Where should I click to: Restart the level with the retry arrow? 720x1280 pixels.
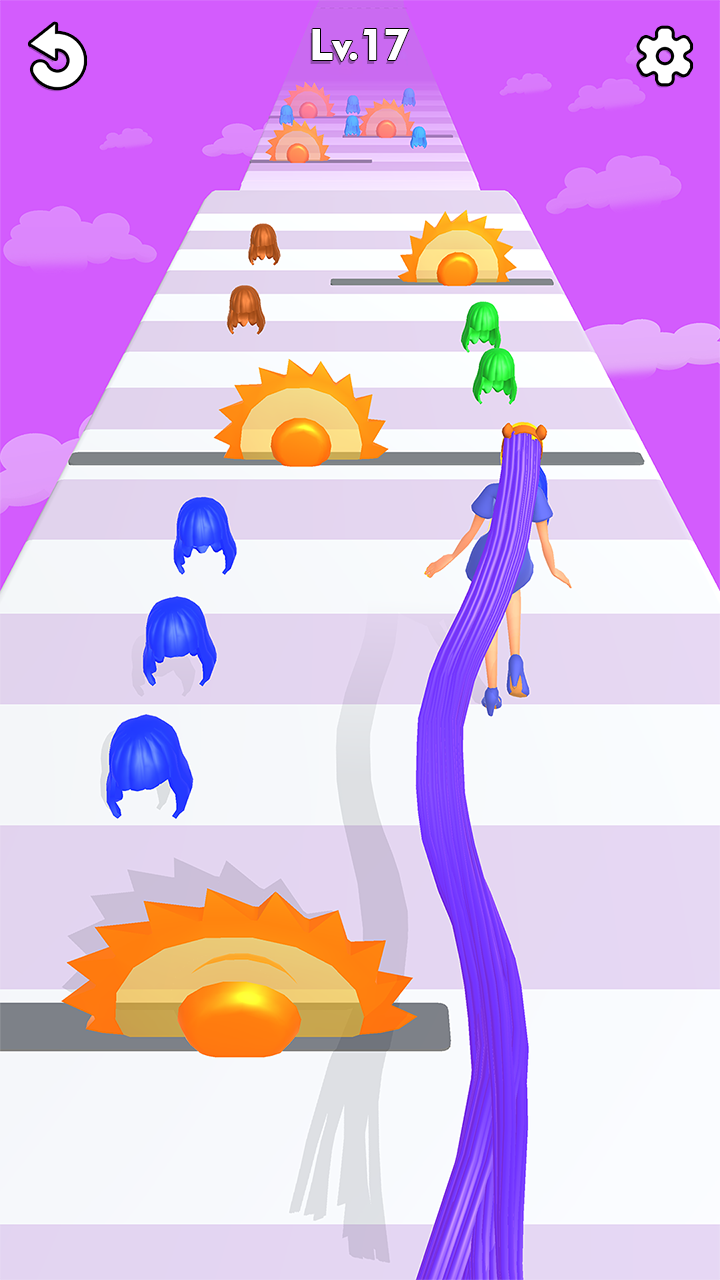pyautogui.click(x=57, y=57)
